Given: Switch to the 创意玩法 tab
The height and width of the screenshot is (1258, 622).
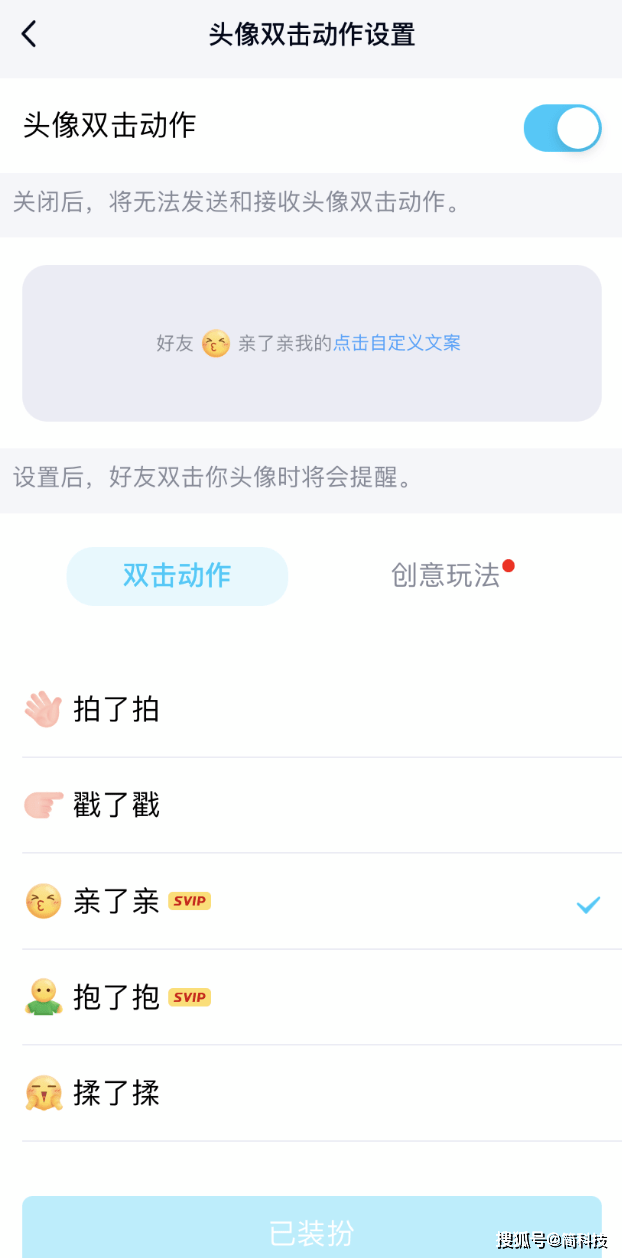Looking at the screenshot, I should [446, 575].
